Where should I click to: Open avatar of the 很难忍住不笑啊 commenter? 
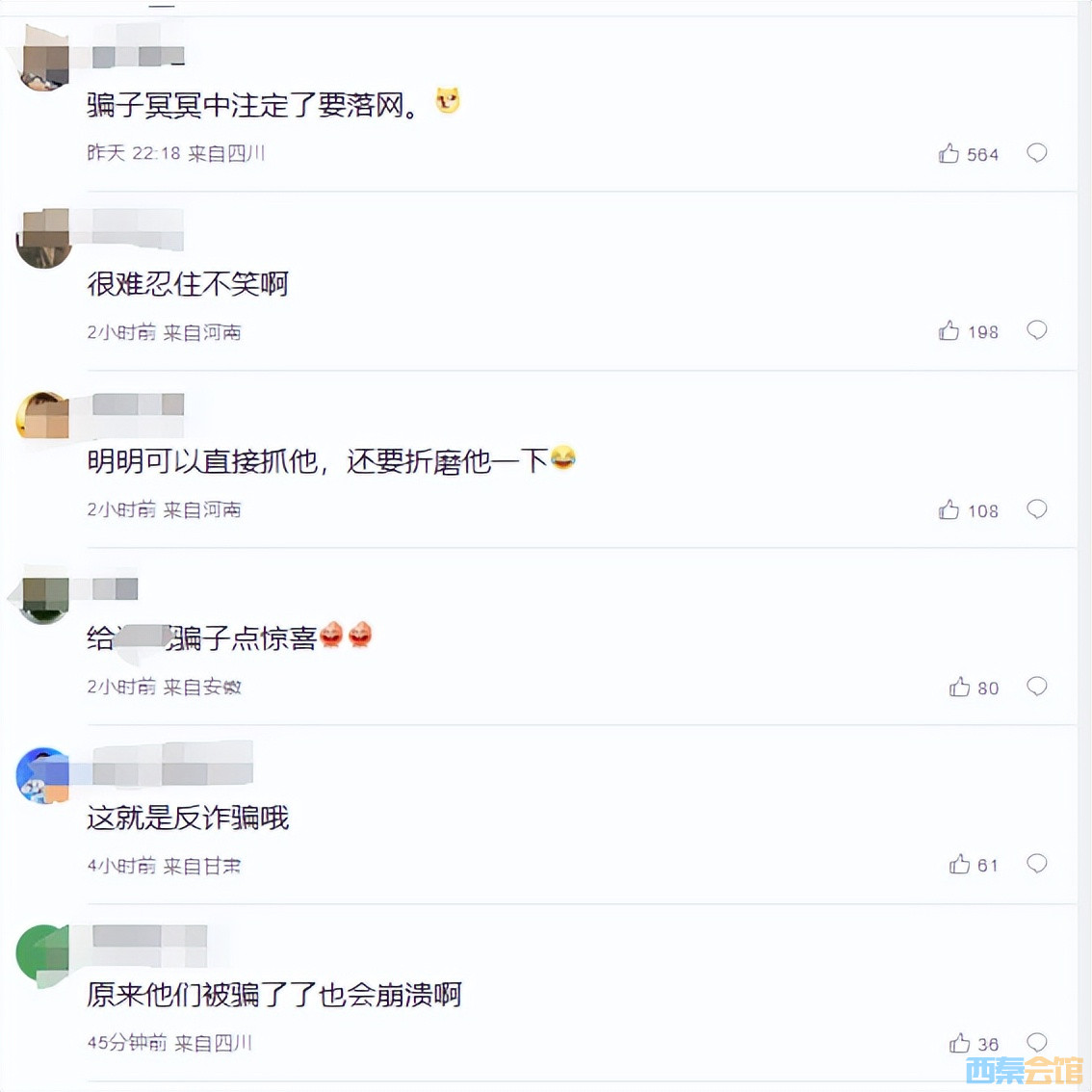click(43, 239)
